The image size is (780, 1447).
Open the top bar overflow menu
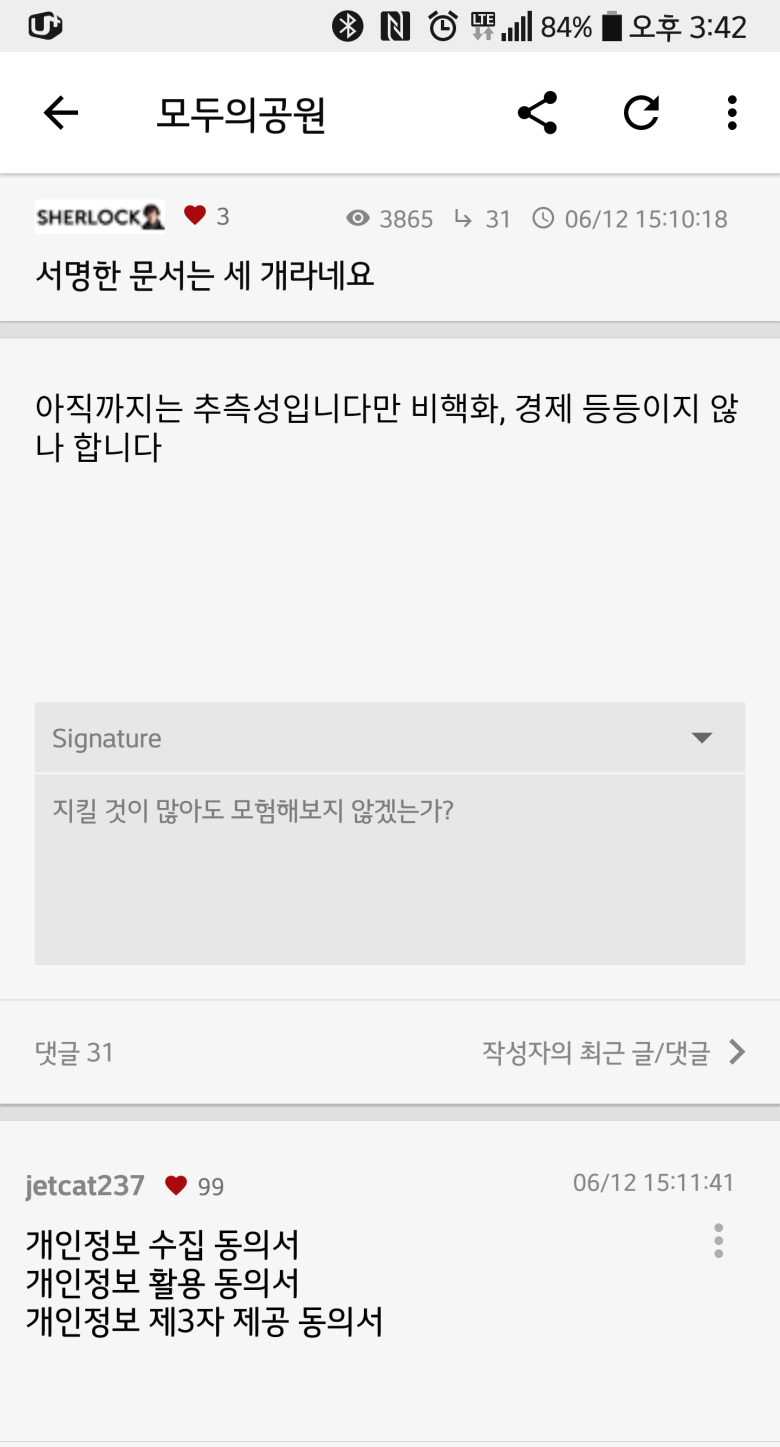732,113
